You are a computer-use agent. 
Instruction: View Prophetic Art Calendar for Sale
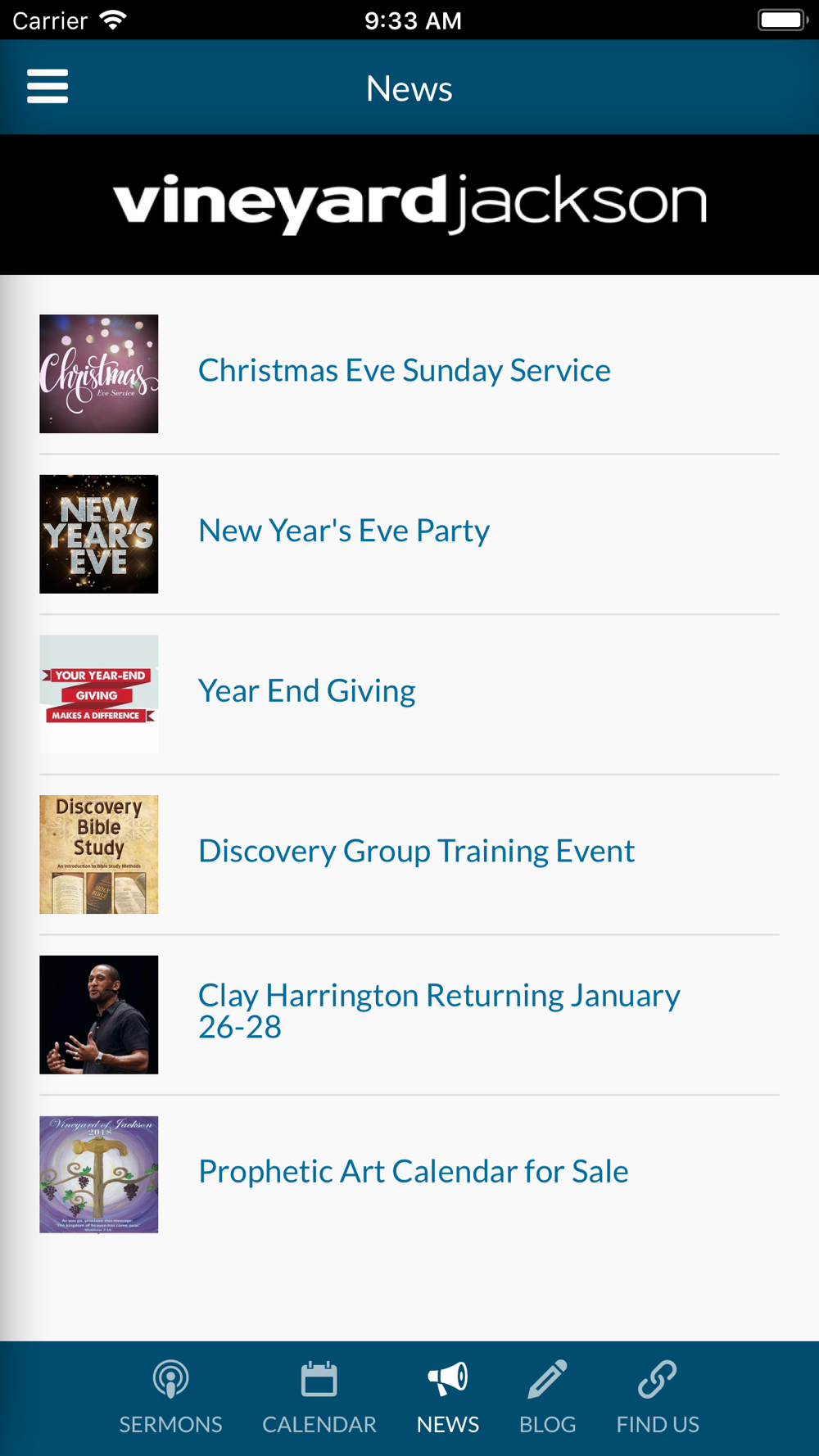[413, 1172]
